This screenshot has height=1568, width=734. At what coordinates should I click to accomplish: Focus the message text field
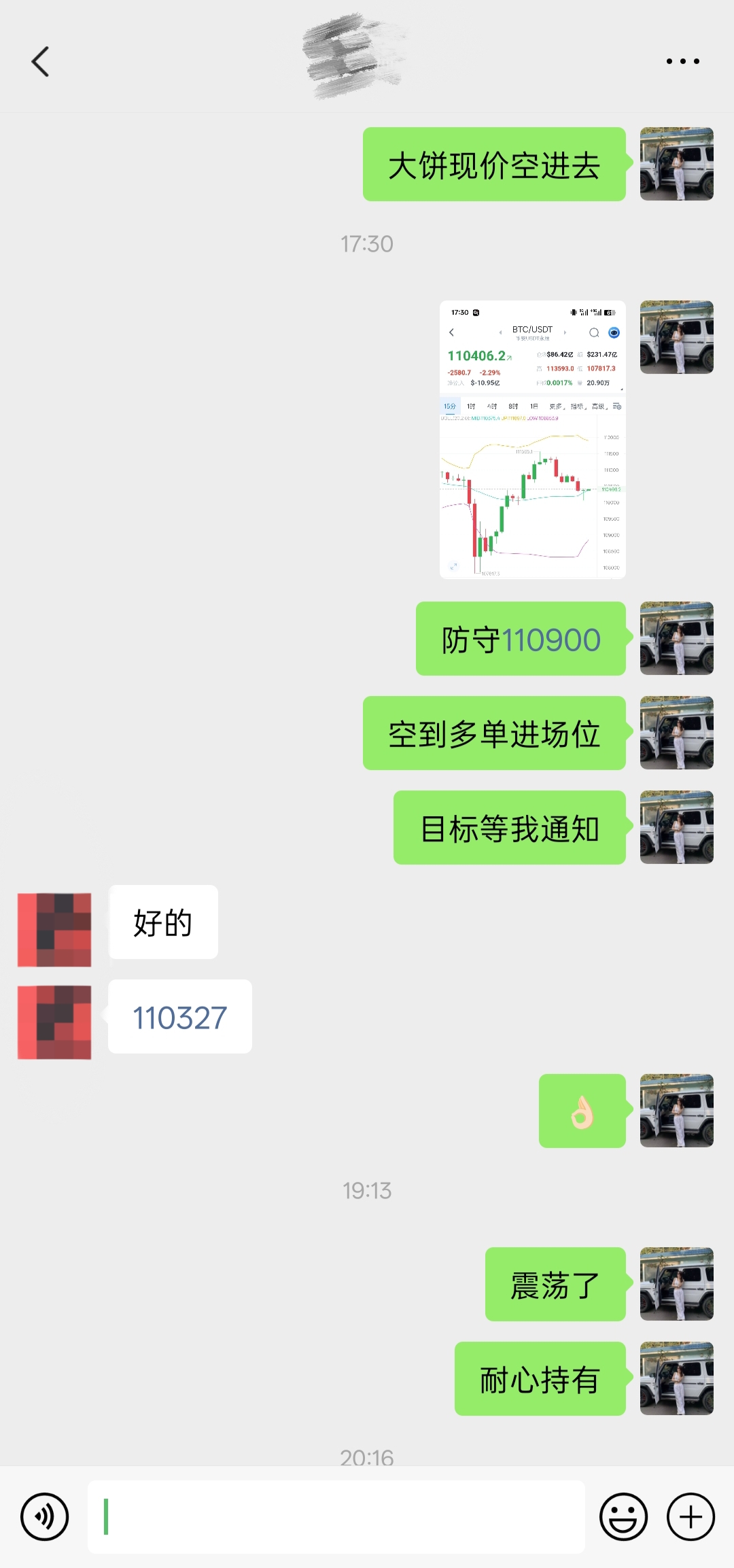pos(336,1516)
